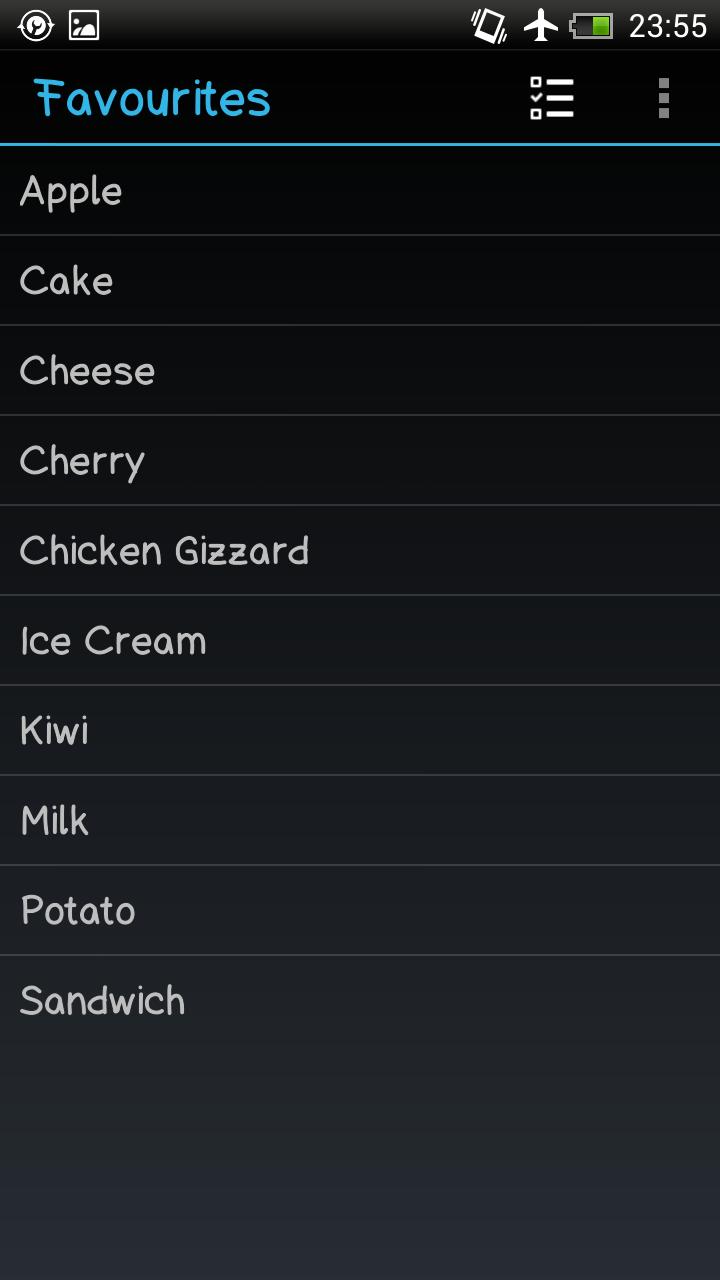Open the Apple entry

(x=360, y=191)
